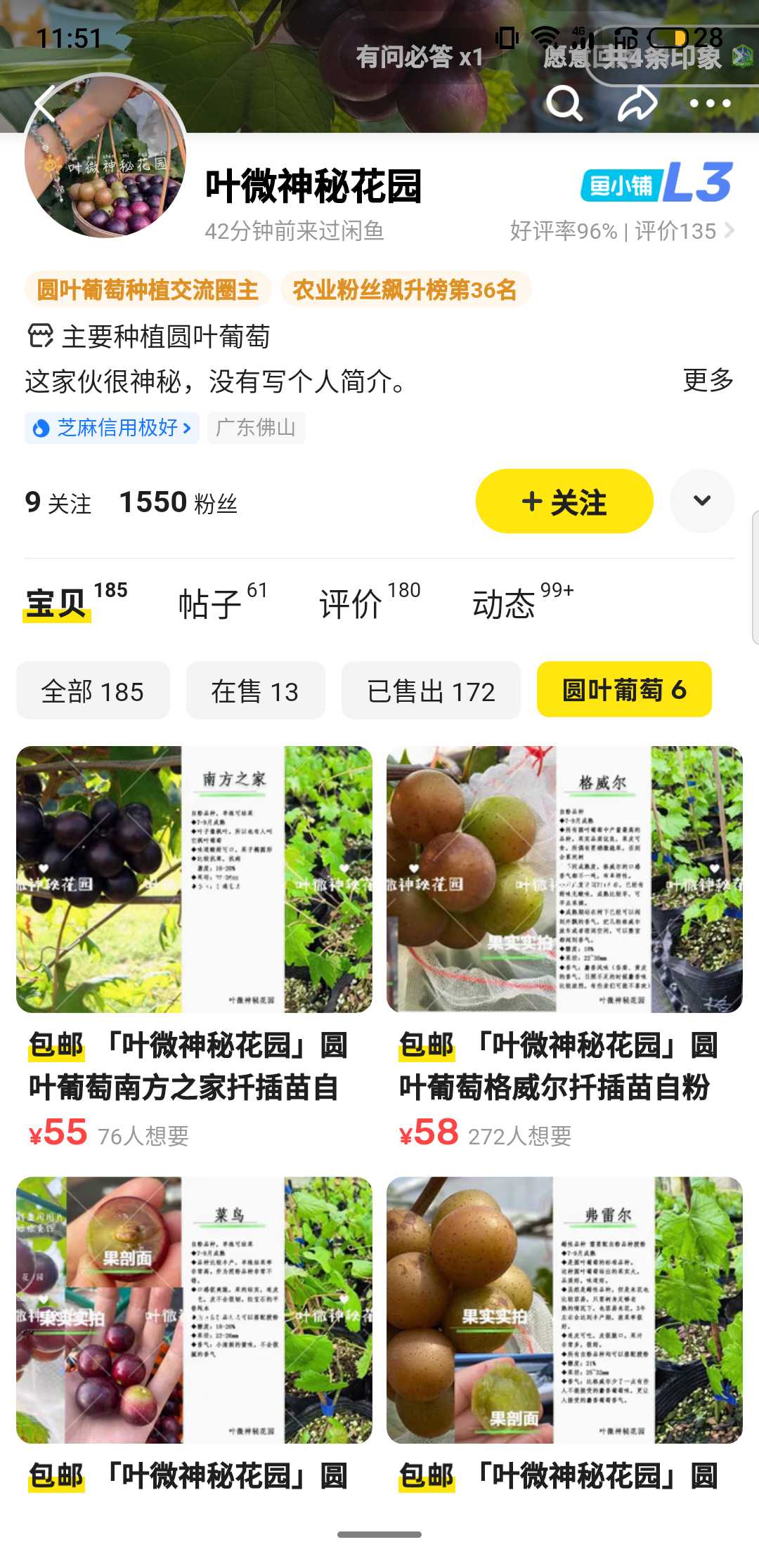Viewport: 759px width, 1568px height.
Task: Open the 1550 粉丝 followers list
Action: [x=179, y=502]
